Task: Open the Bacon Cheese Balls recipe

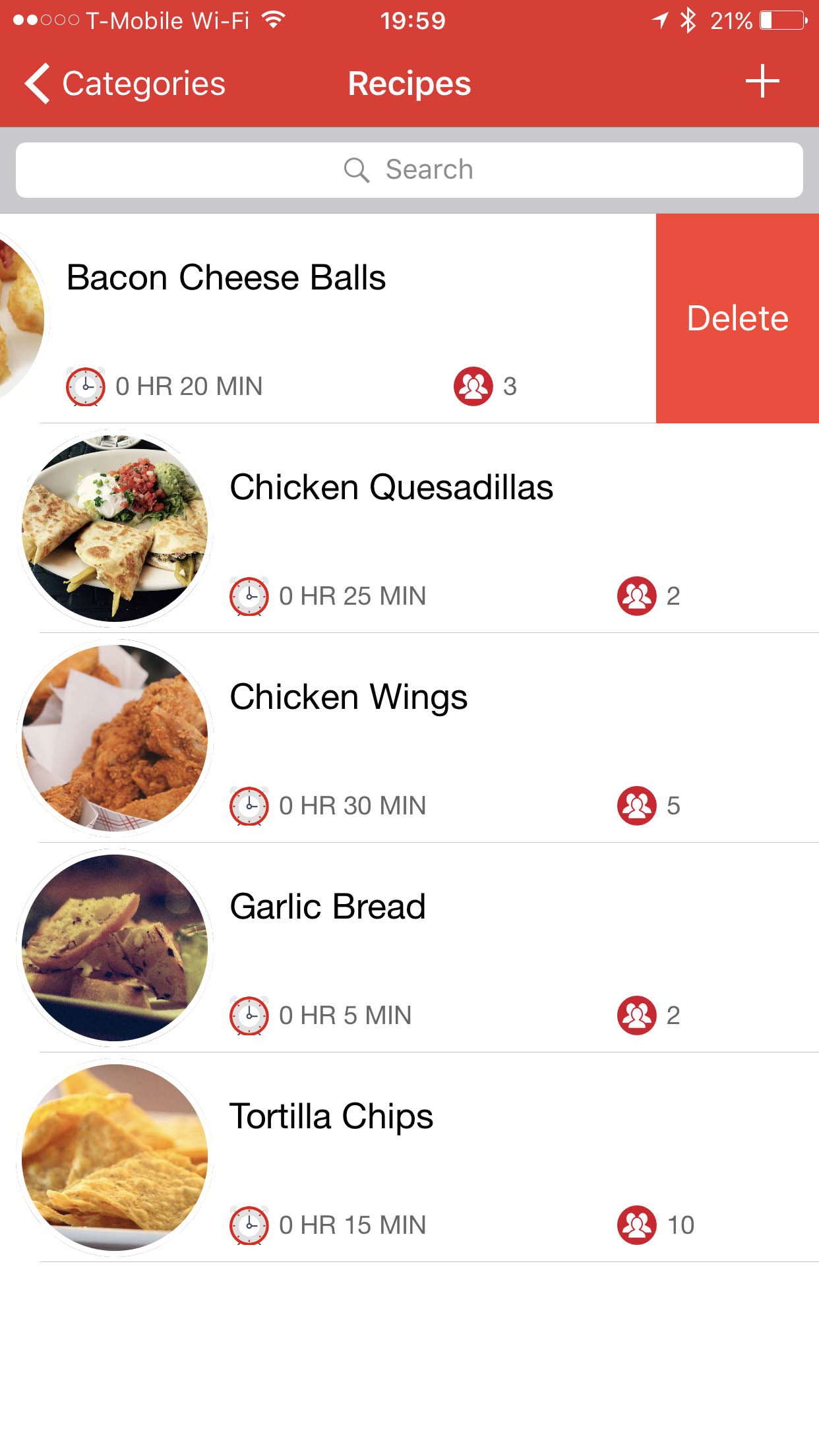Action: (x=226, y=278)
